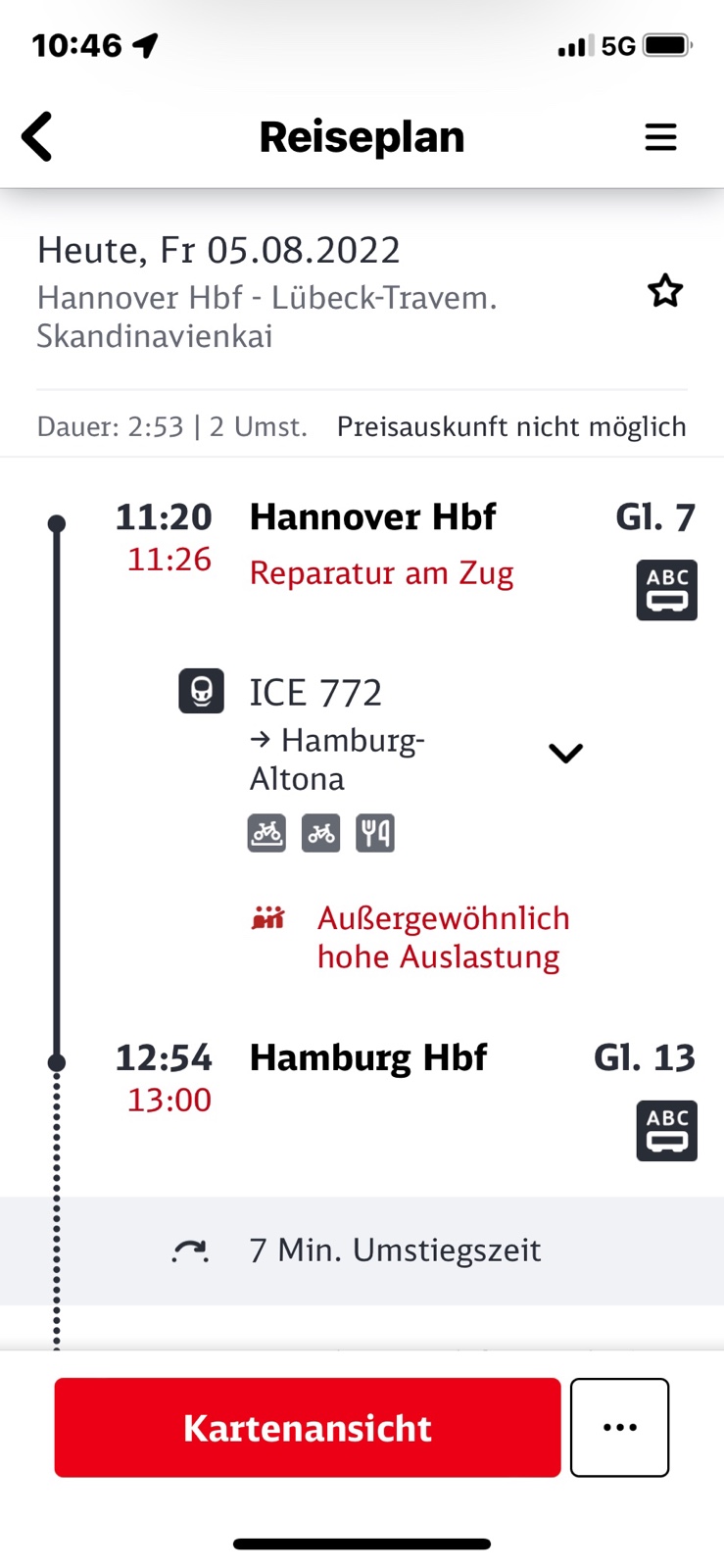Open the hamburger menu
Viewport: 724px width, 1568px height.
[660, 137]
